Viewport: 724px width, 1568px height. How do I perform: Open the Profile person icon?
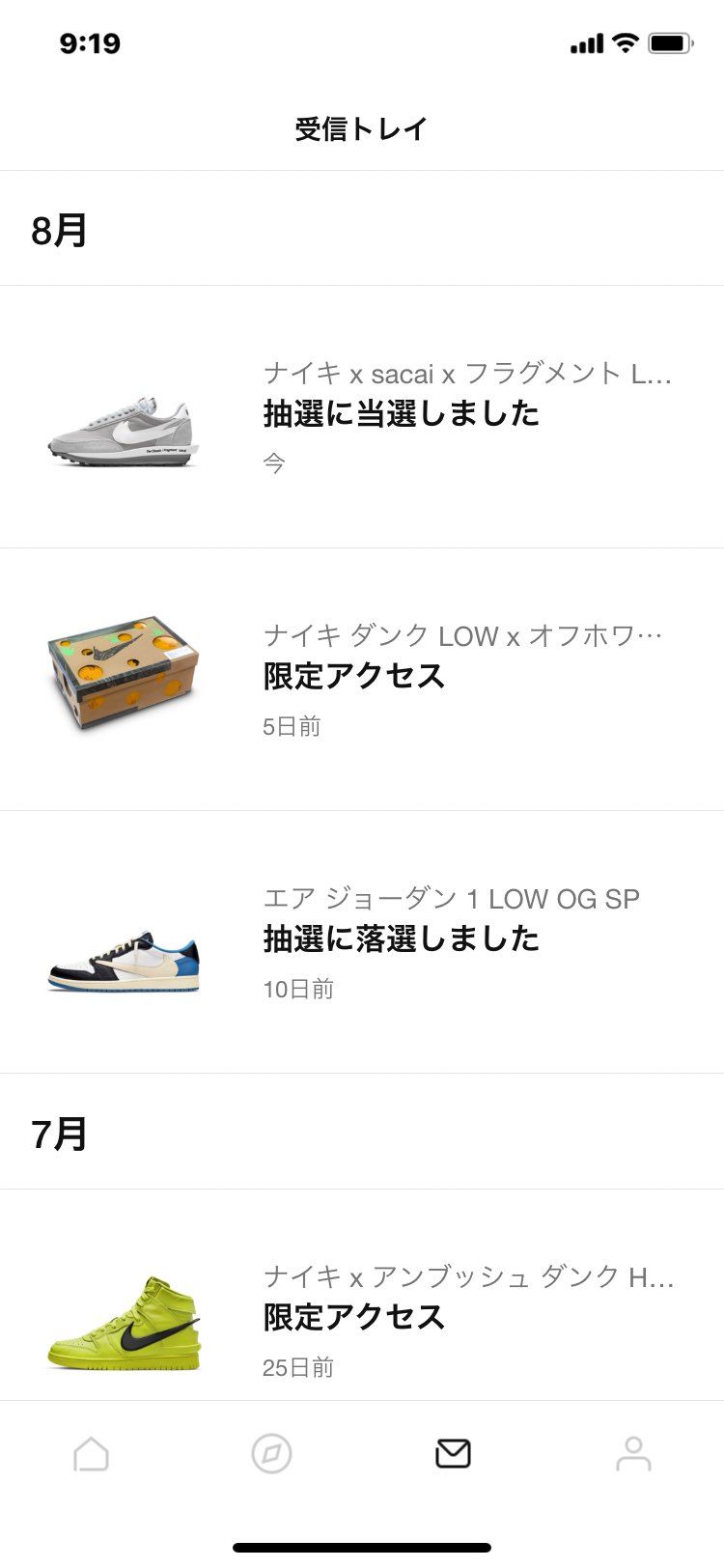(x=633, y=1451)
